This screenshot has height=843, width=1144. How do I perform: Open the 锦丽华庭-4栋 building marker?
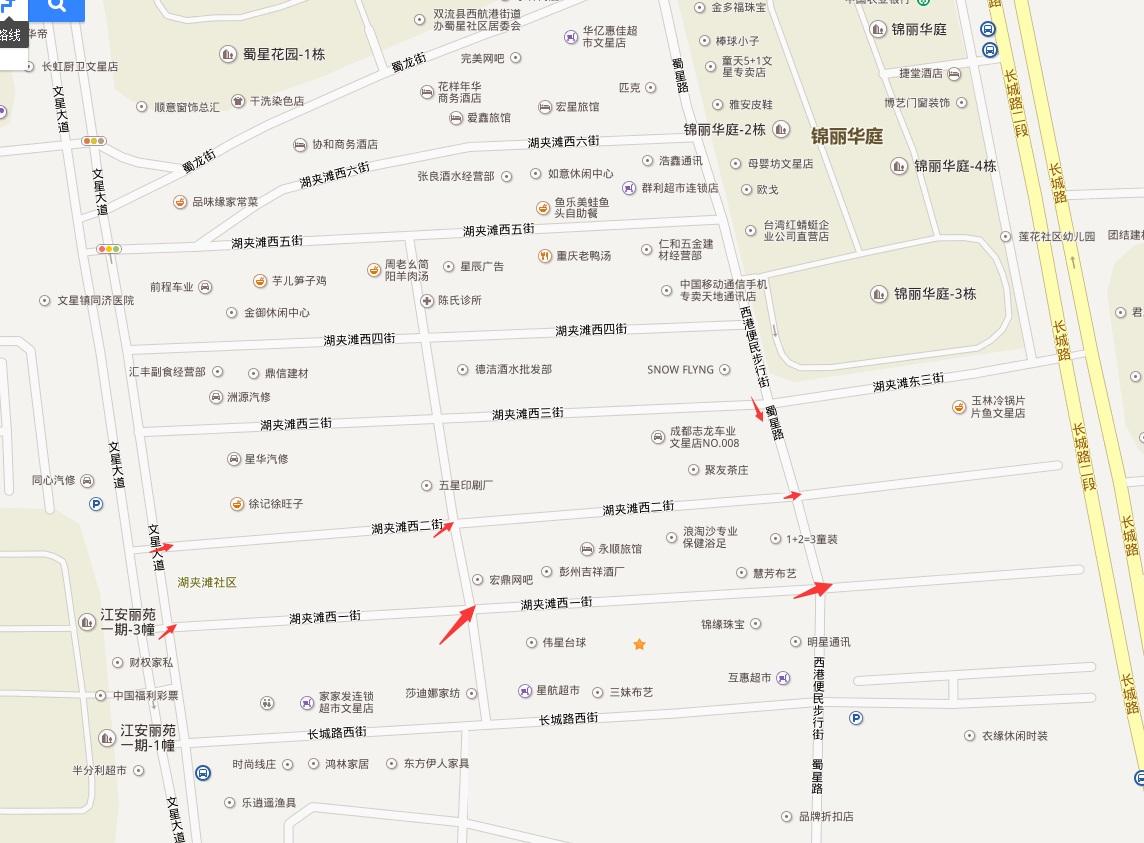[899, 166]
